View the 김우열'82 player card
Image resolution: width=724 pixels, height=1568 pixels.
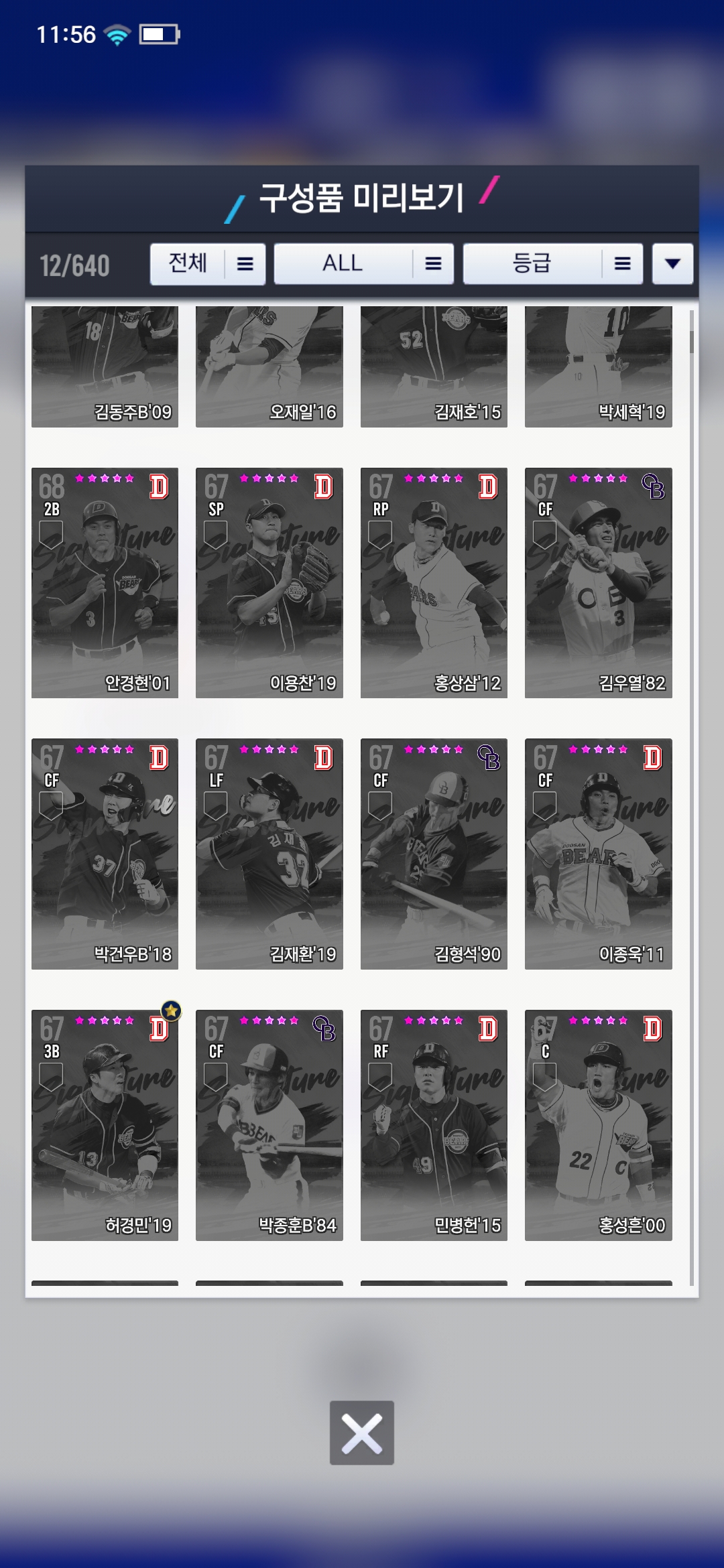pyautogui.click(x=598, y=583)
